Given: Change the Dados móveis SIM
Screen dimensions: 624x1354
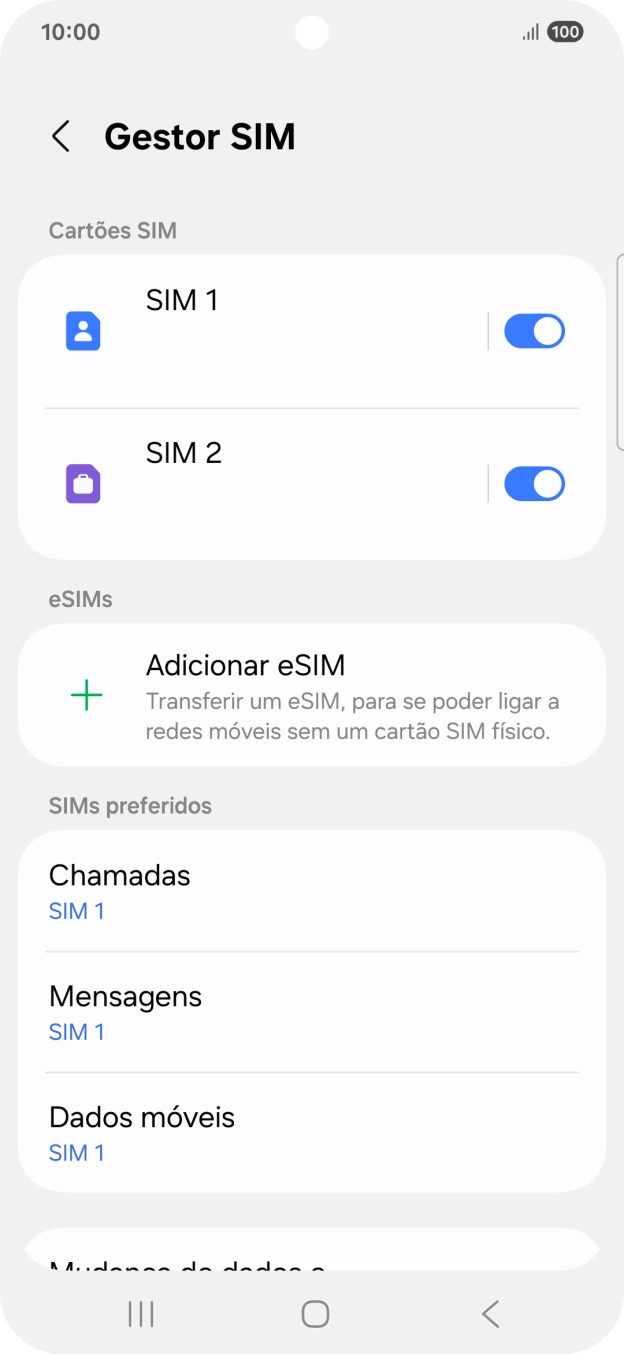Looking at the screenshot, I should [x=312, y=1133].
